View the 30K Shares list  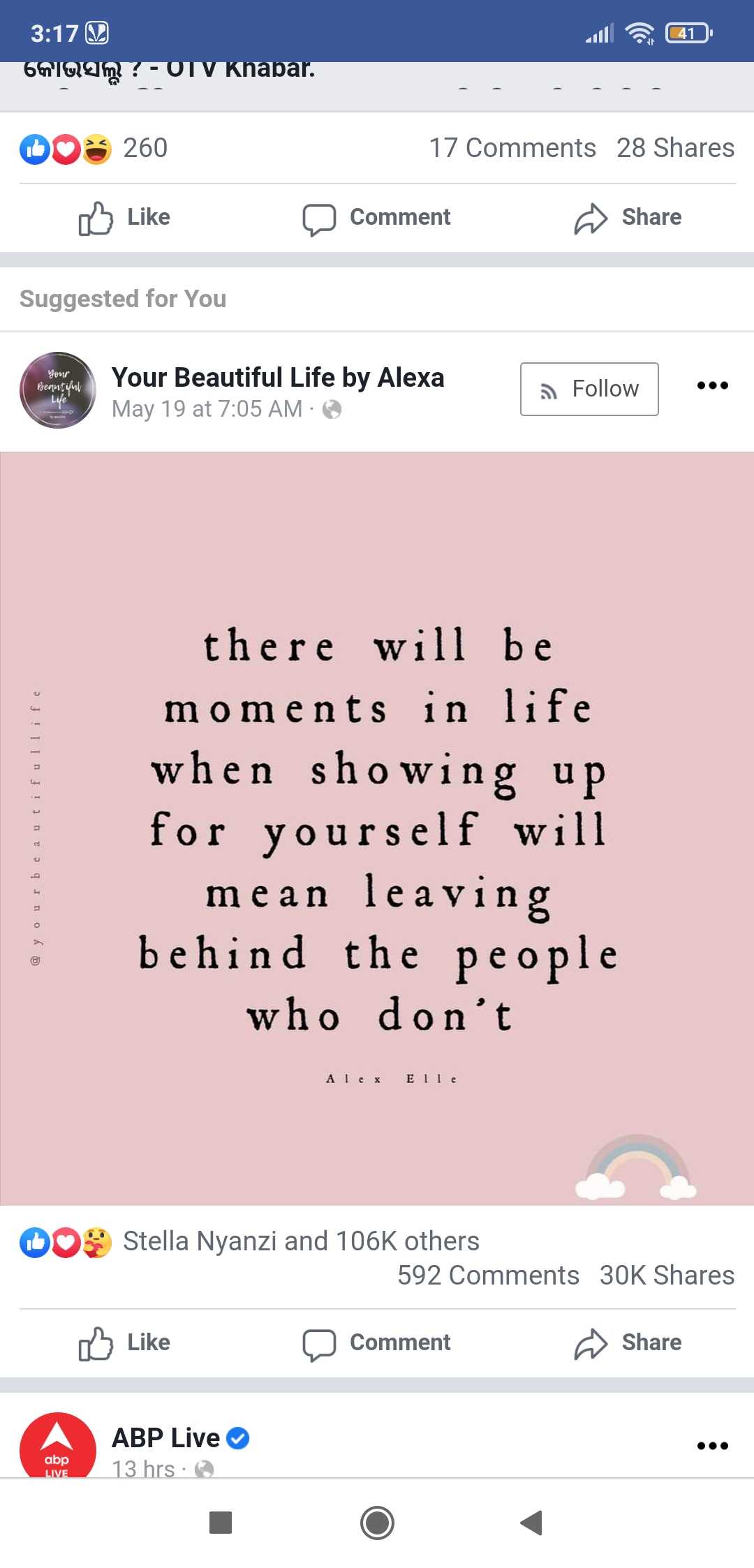point(666,1275)
